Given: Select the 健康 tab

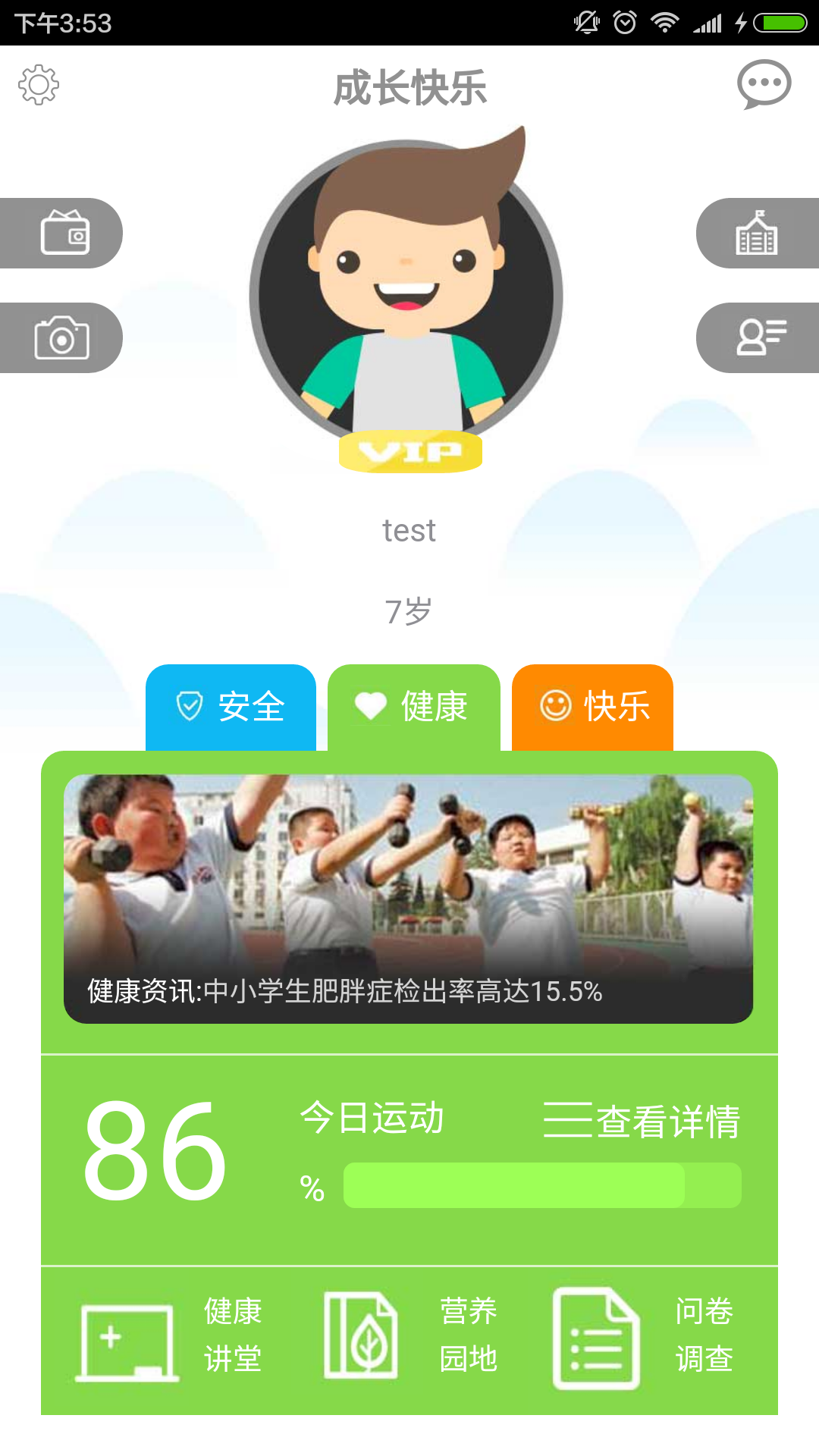Looking at the screenshot, I should [413, 707].
